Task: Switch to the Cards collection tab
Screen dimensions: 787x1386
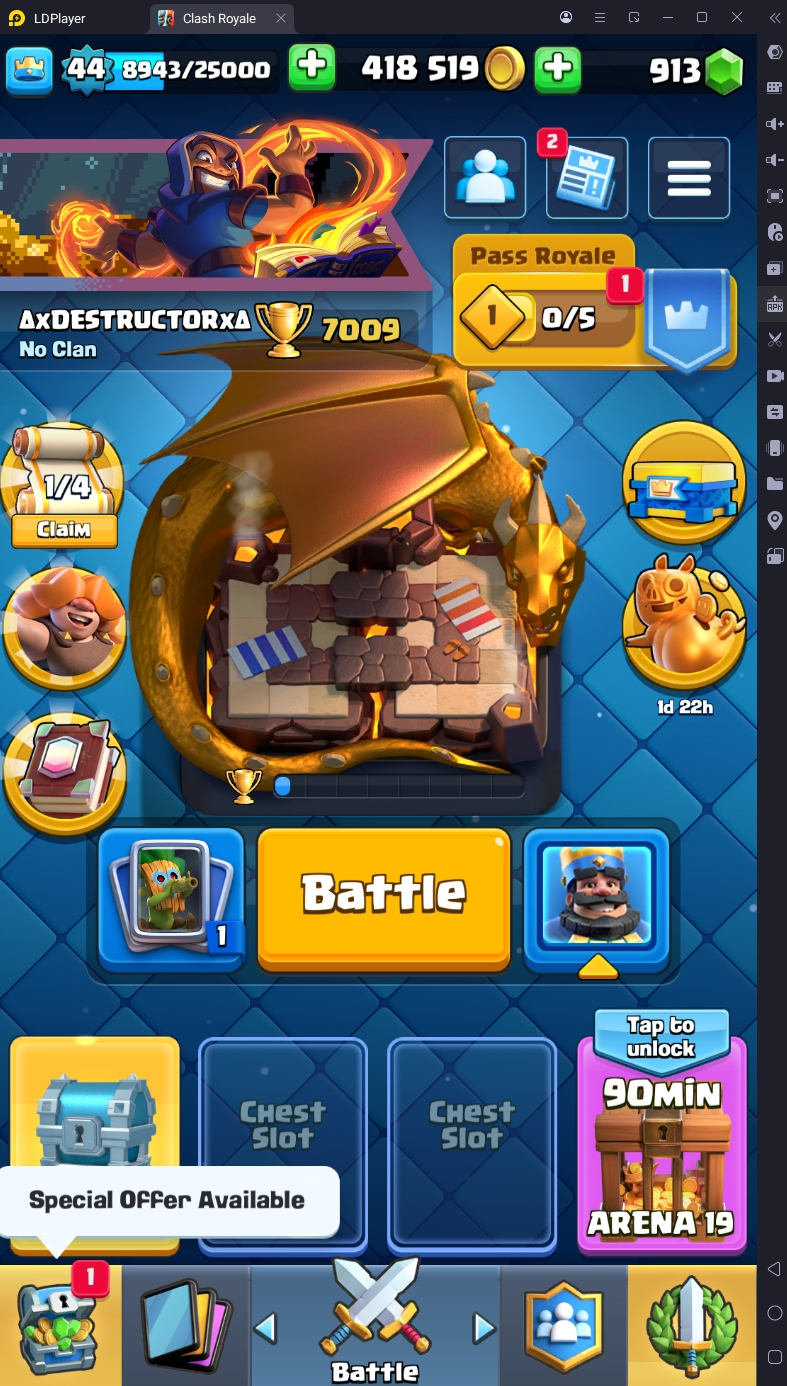Action: (186, 1324)
